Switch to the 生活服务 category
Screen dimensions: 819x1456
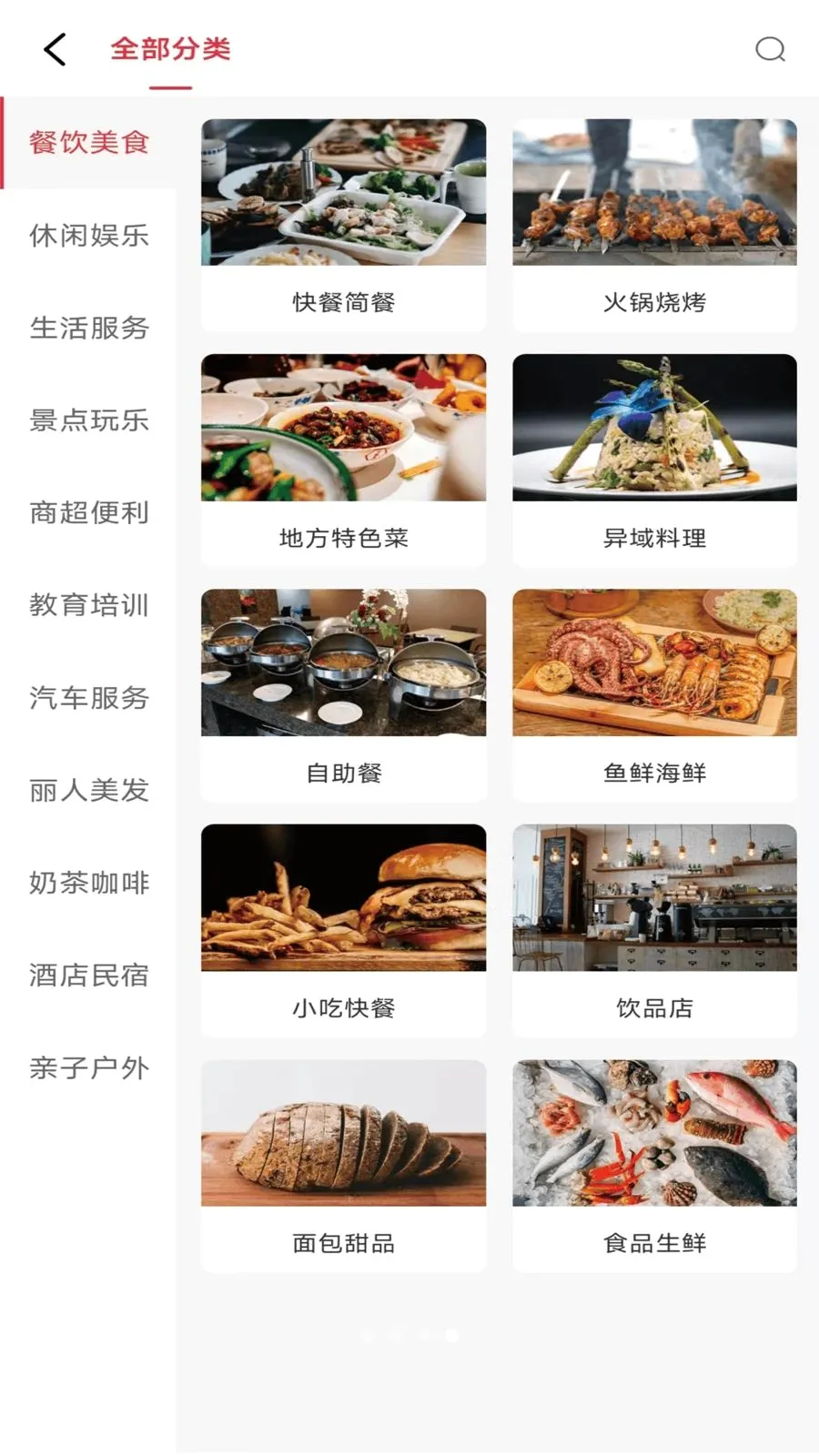[88, 328]
